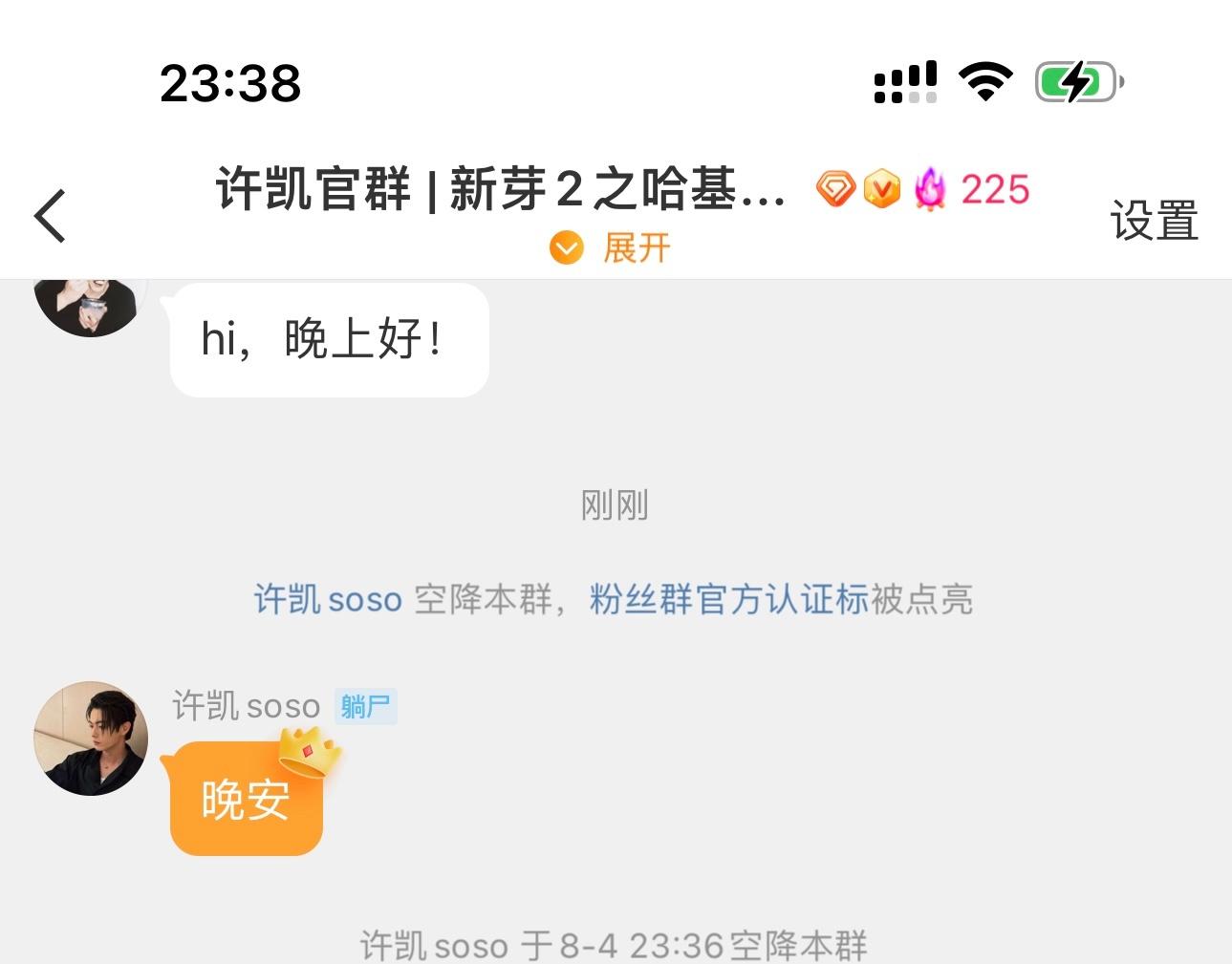Expand the group info with 展开
Screen dimensions: 1232x964
(x=612, y=248)
